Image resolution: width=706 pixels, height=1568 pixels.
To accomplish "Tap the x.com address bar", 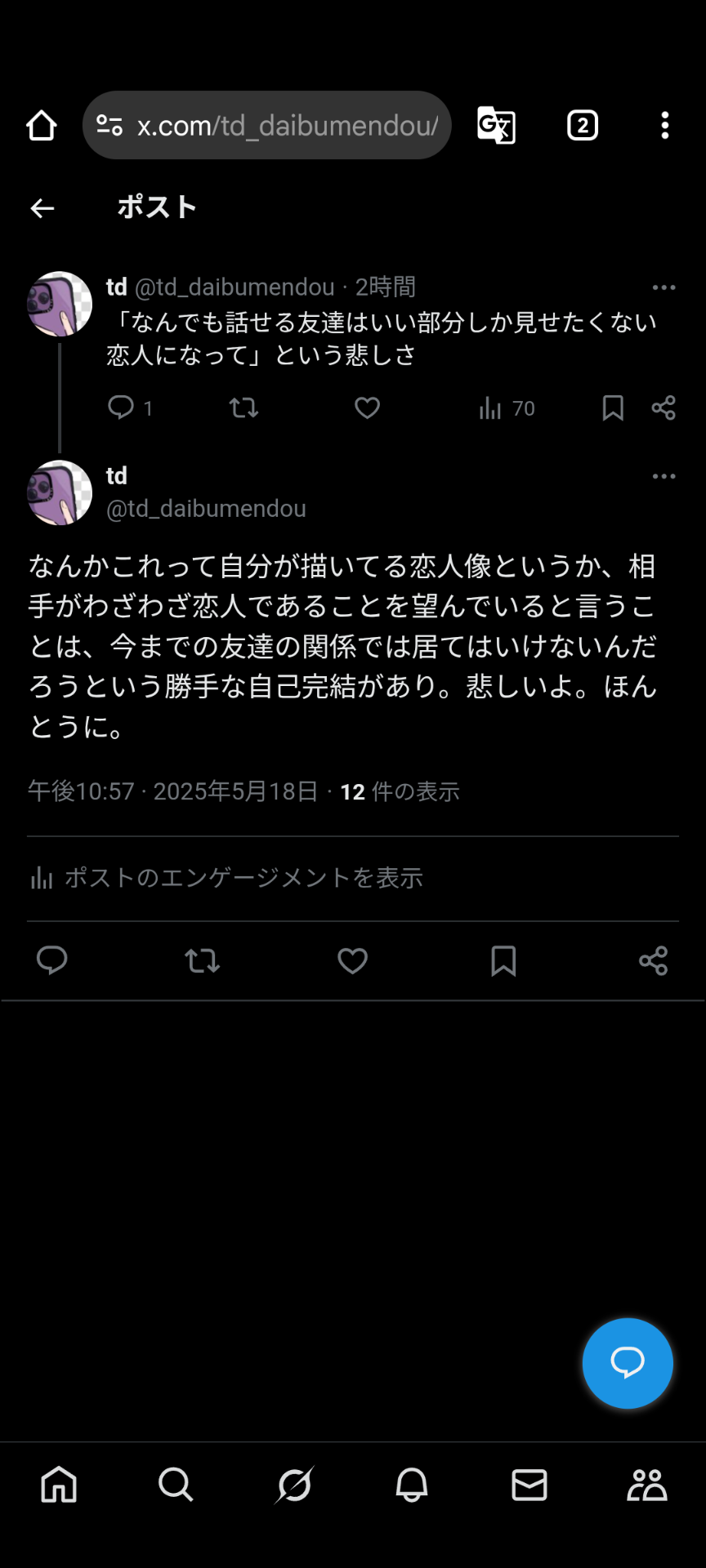I will pyautogui.click(x=278, y=126).
